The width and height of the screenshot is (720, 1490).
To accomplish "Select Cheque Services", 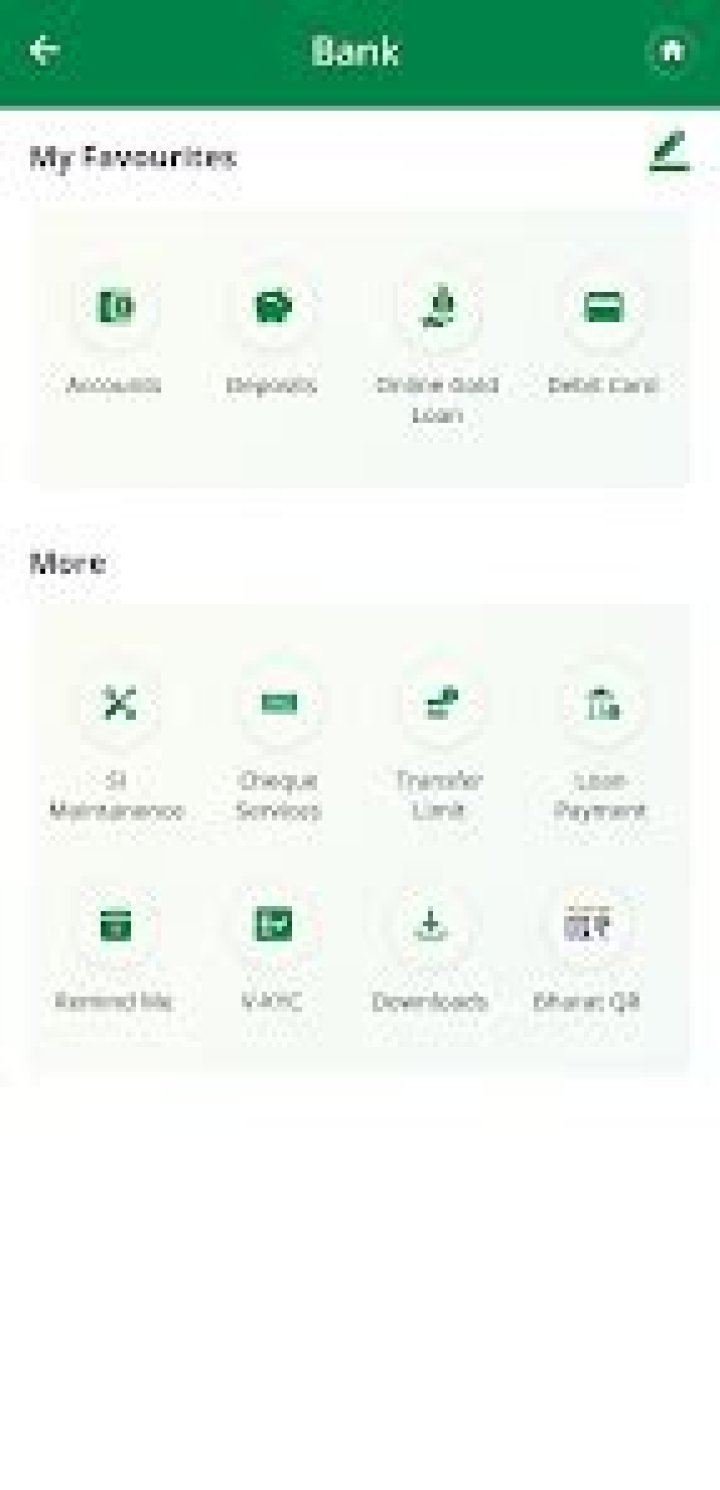I will coord(278,704).
